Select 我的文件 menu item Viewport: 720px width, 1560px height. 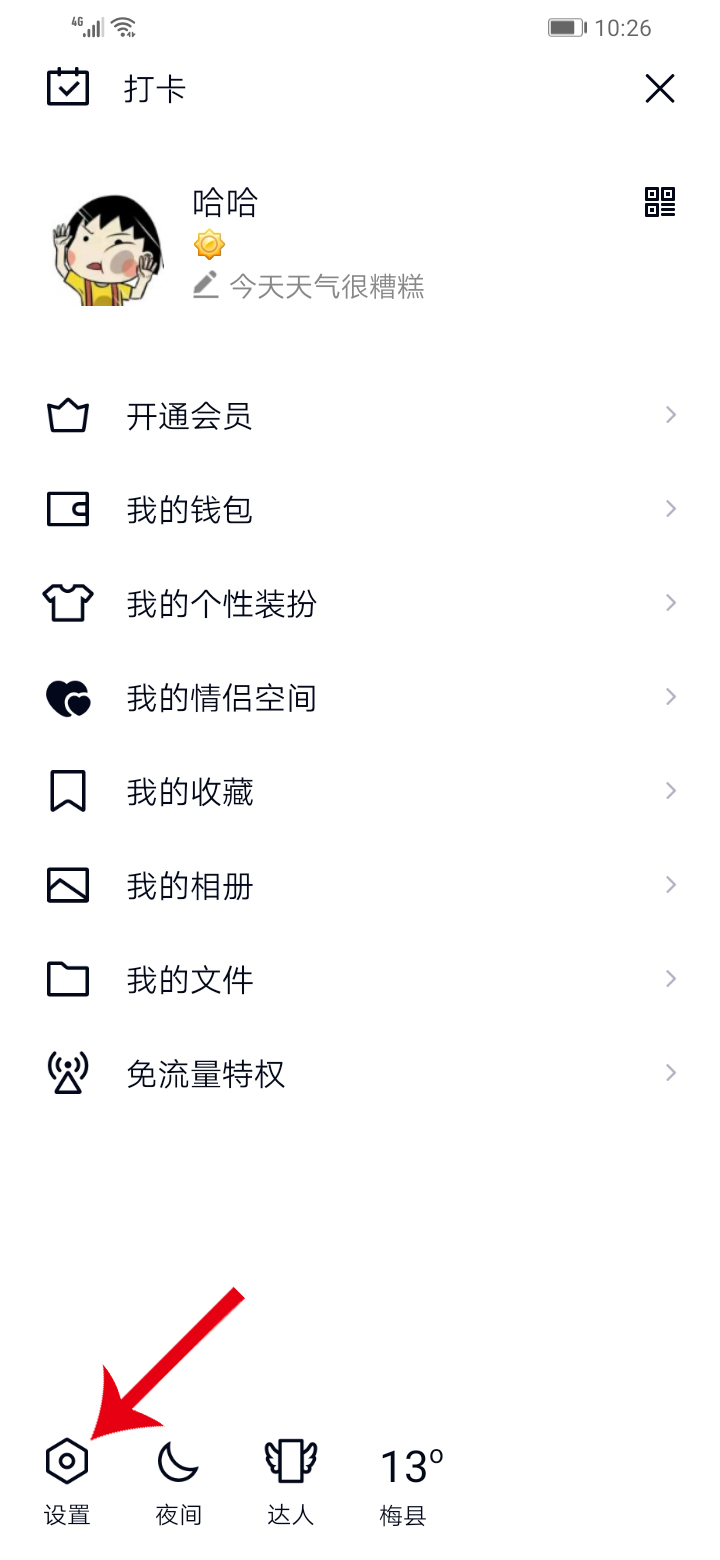[x=190, y=978]
